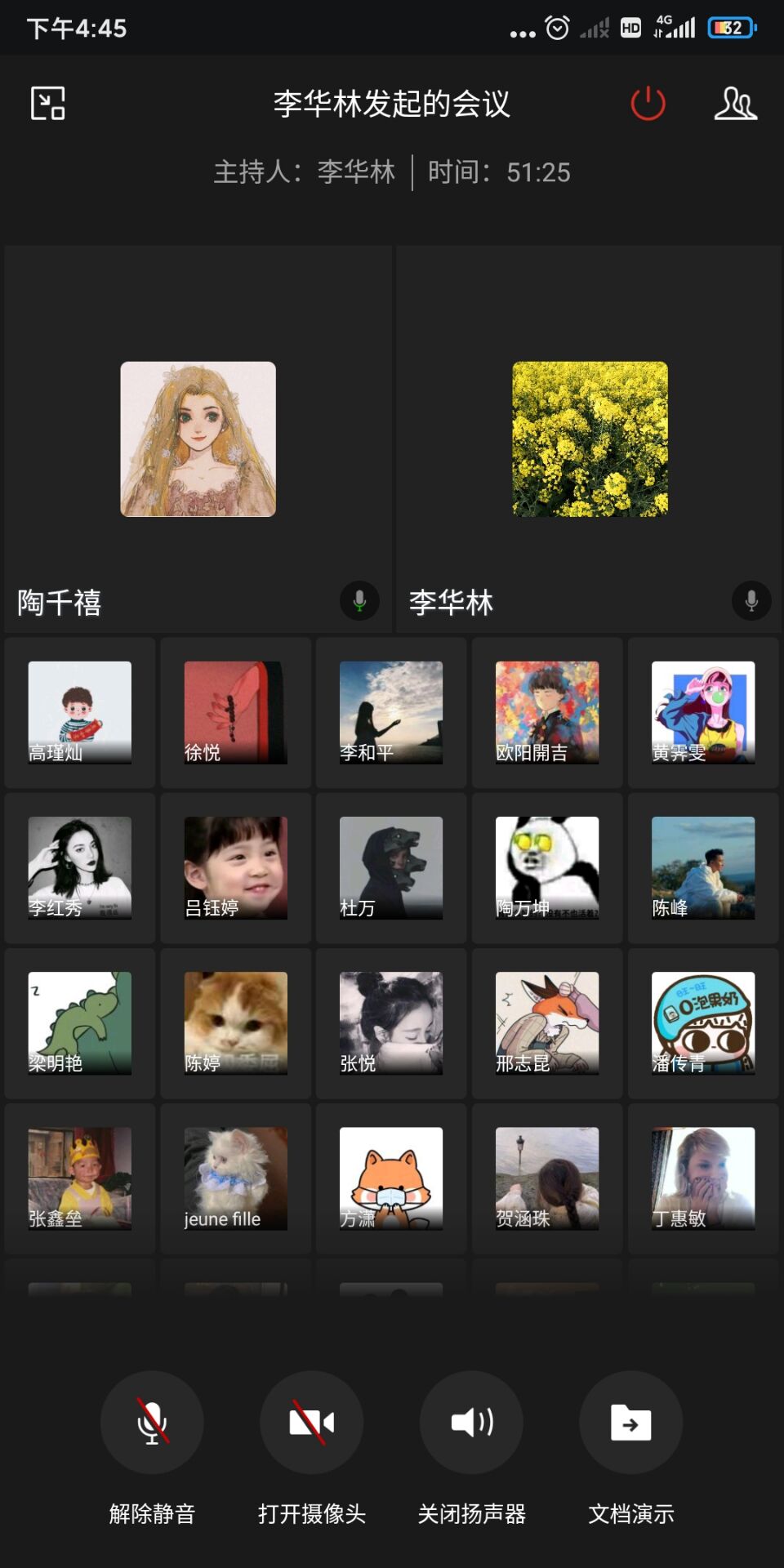Unmute the microphone (解除静音)
This screenshot has height=1568, width=784.
pyautogui.click(x=152, y=1422)
